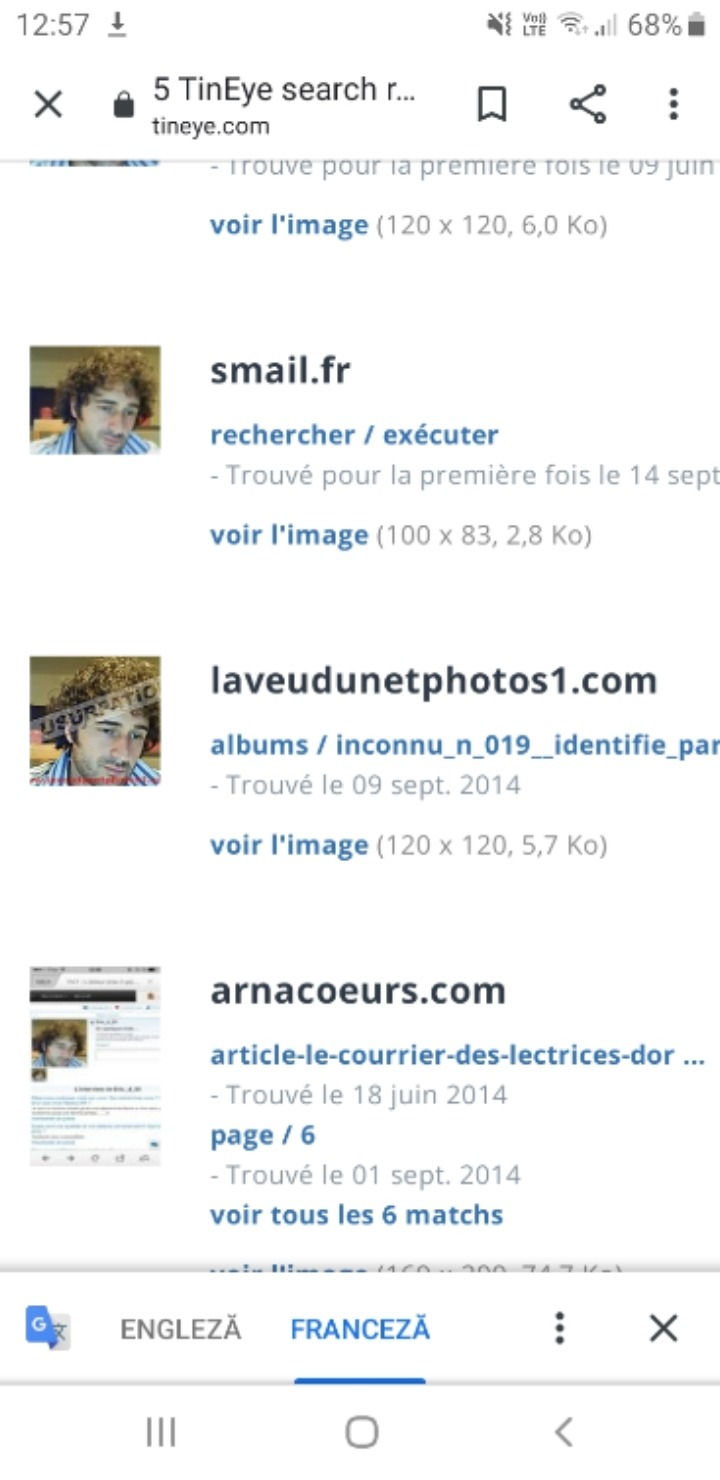
Task: View the 120 x 120, 6,0 Ko image
Action: pyautogui.click(x=289, y=225)
